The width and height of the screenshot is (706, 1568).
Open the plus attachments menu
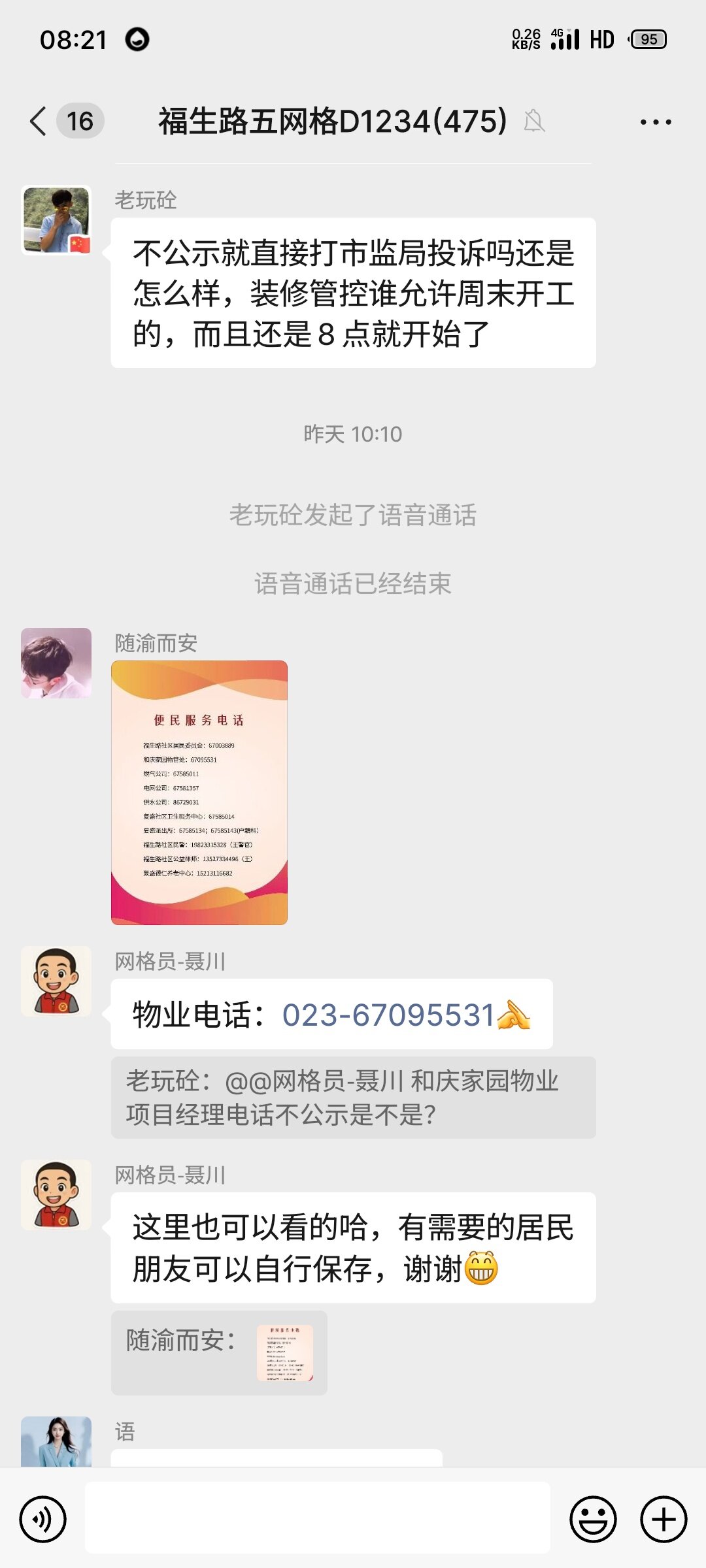pyautogui.click(x=663, y=1520)
